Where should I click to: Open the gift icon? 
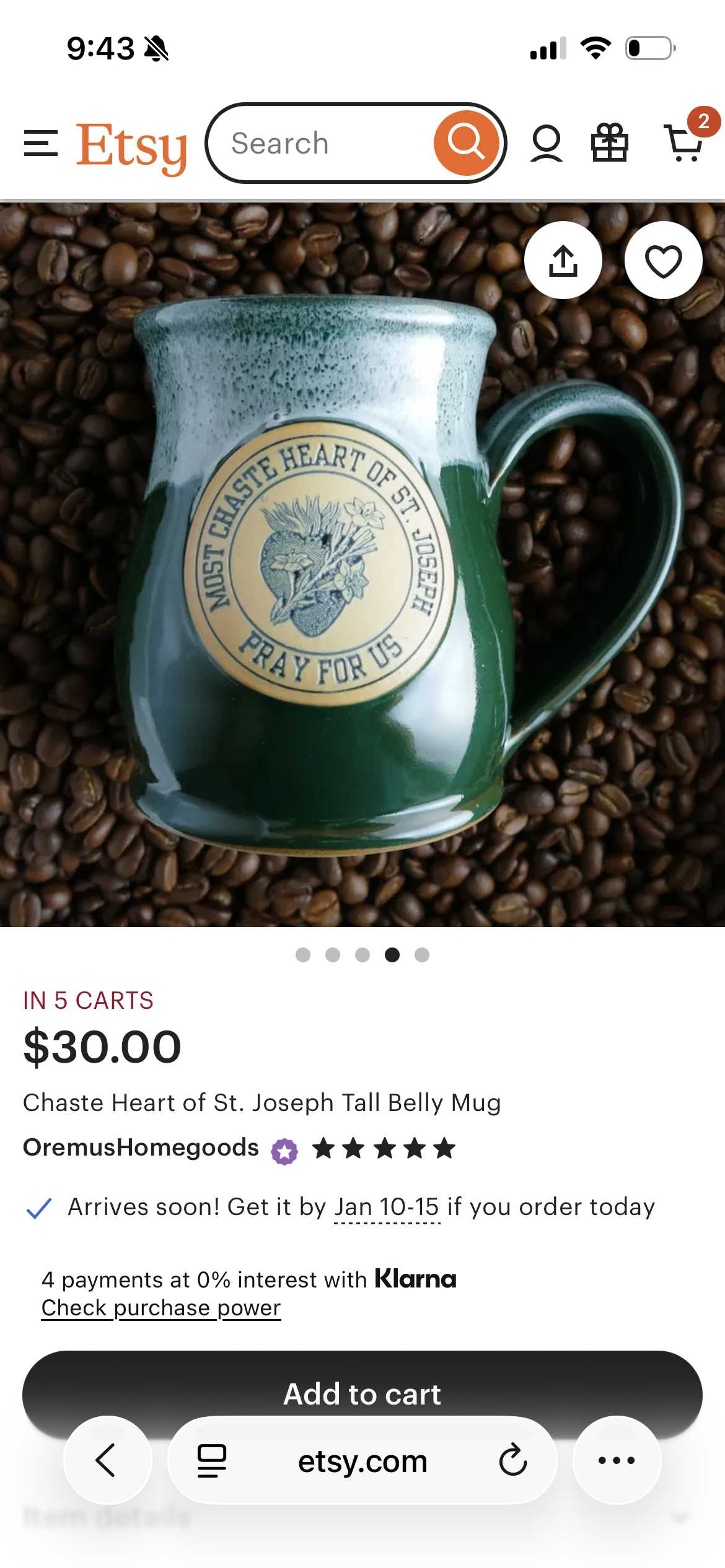[610, 144]
